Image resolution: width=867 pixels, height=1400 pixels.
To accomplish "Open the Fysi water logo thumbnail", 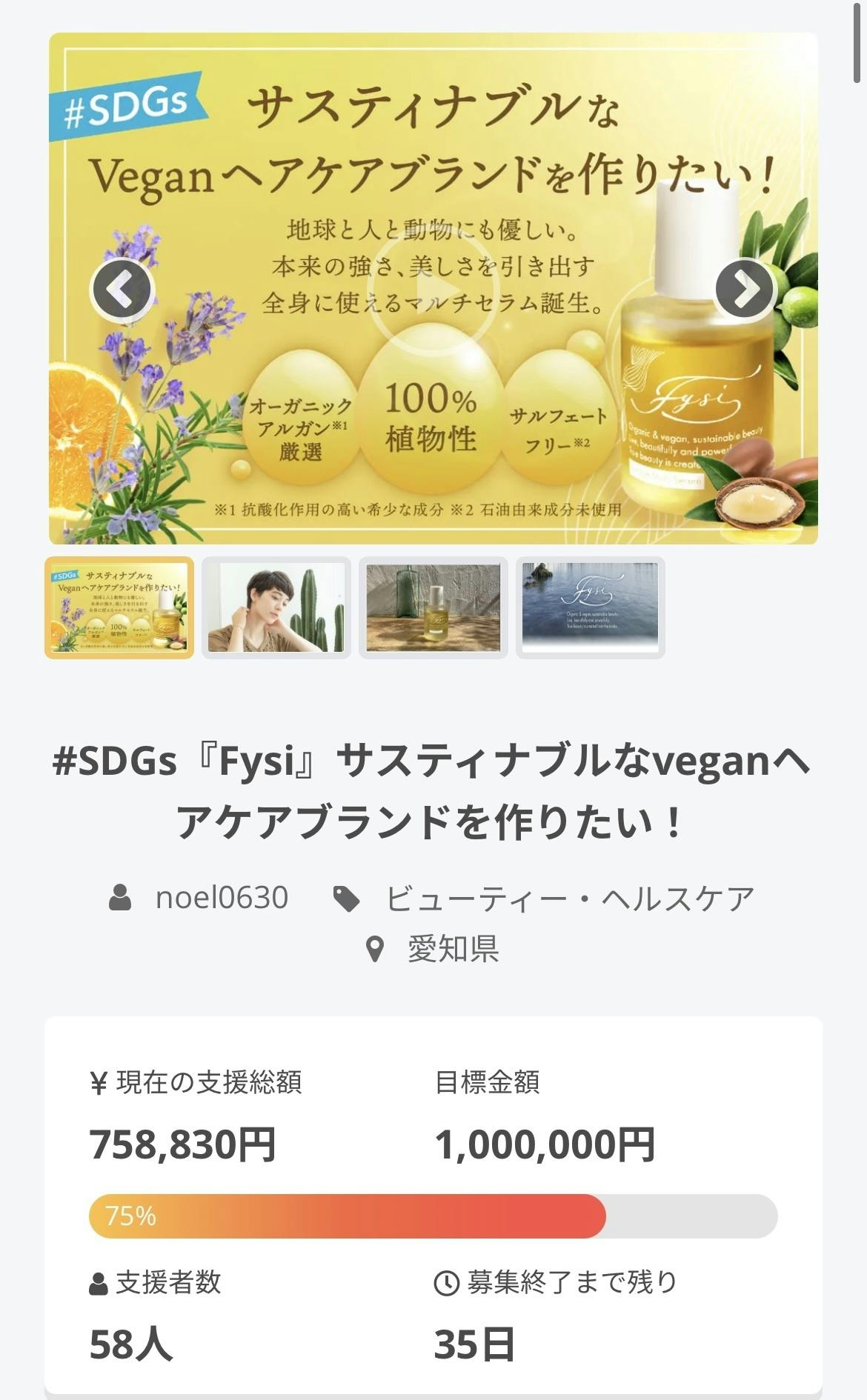I will point(590,607).
